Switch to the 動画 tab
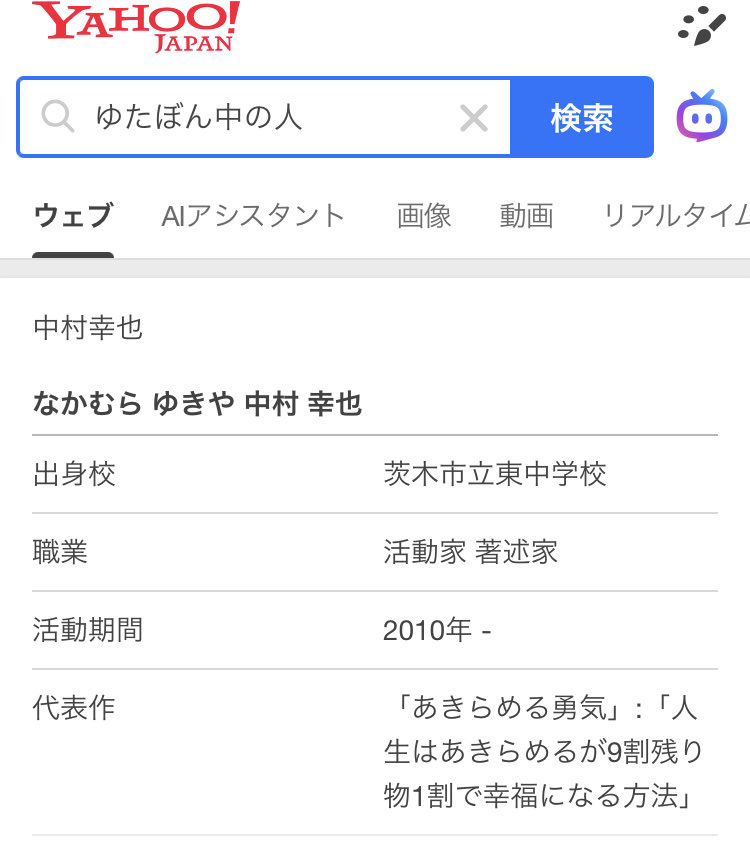This screenshot has height=846, width=750. pos(526,215)
